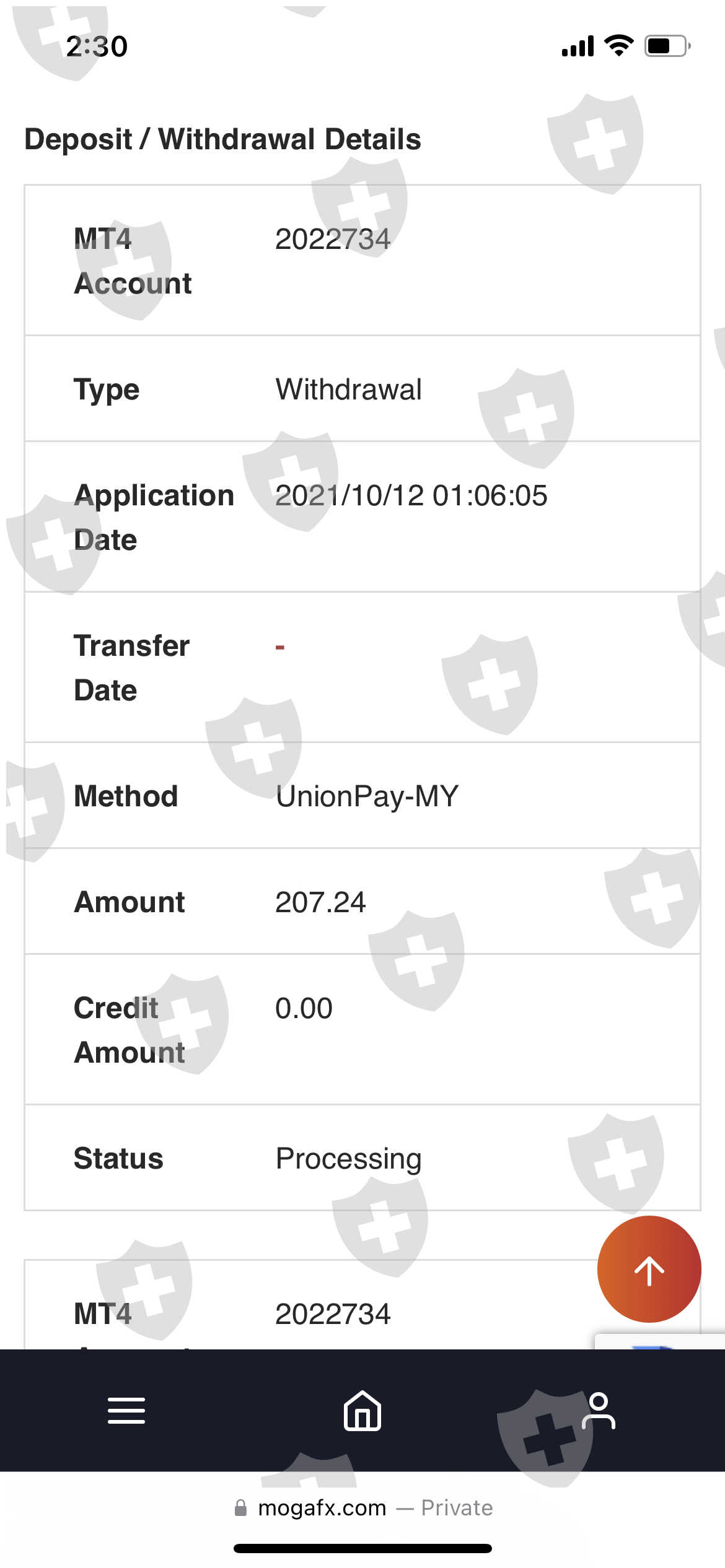725x1568 pixels.
Task: Tap the mogafx.com address bar
Action: click(x=363, y=1508)
